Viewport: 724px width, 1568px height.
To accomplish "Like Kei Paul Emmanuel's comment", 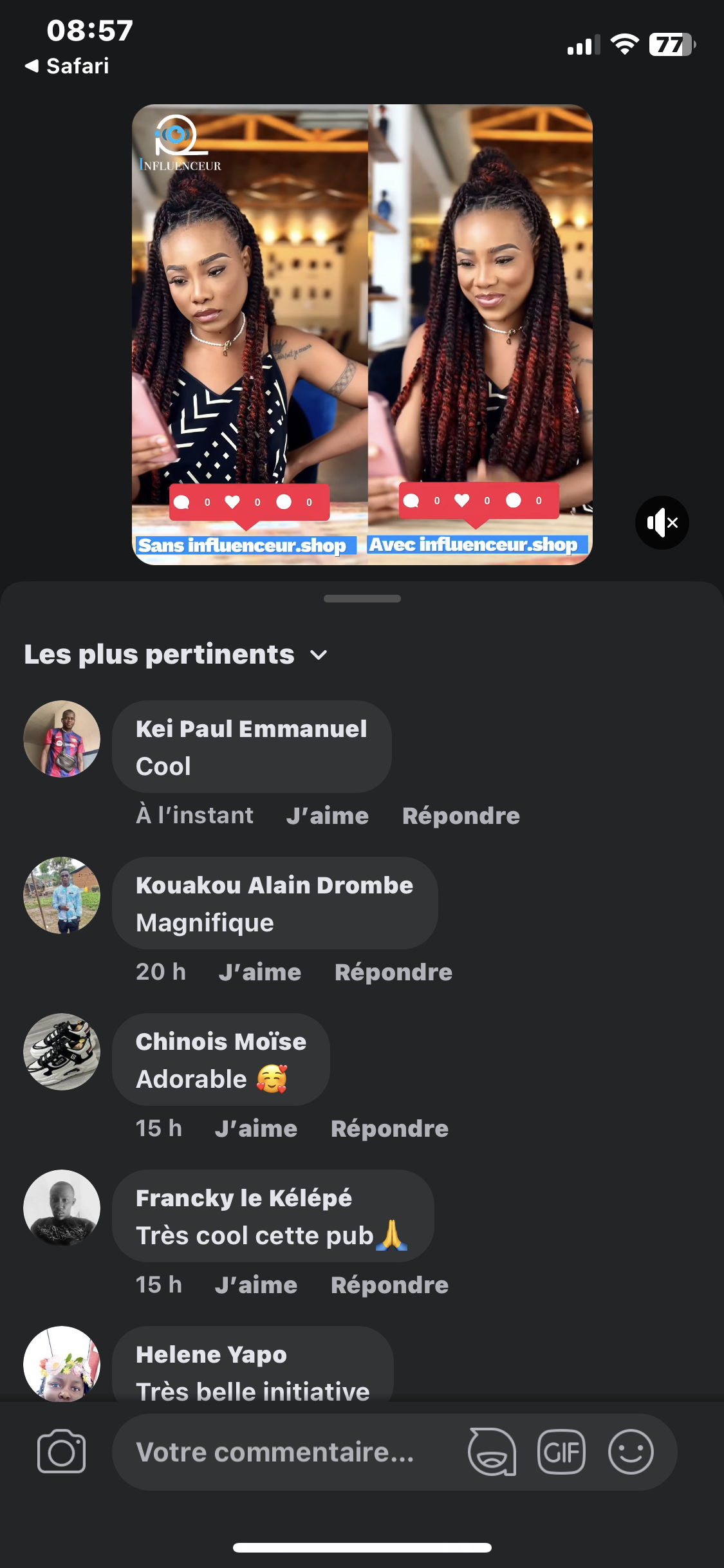I will tap(327, 816).
